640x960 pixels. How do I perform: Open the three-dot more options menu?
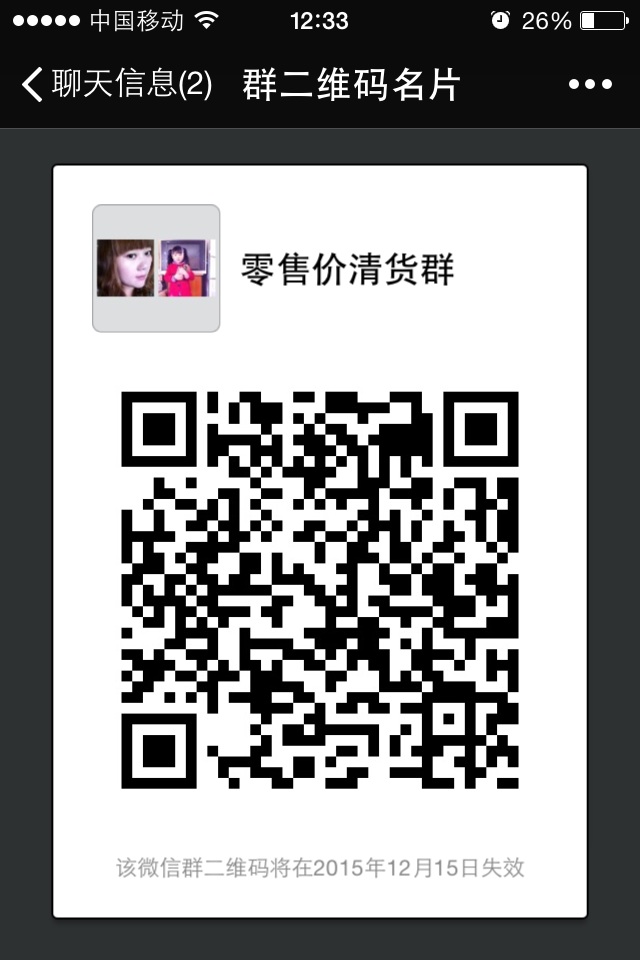tap(590, 85)
